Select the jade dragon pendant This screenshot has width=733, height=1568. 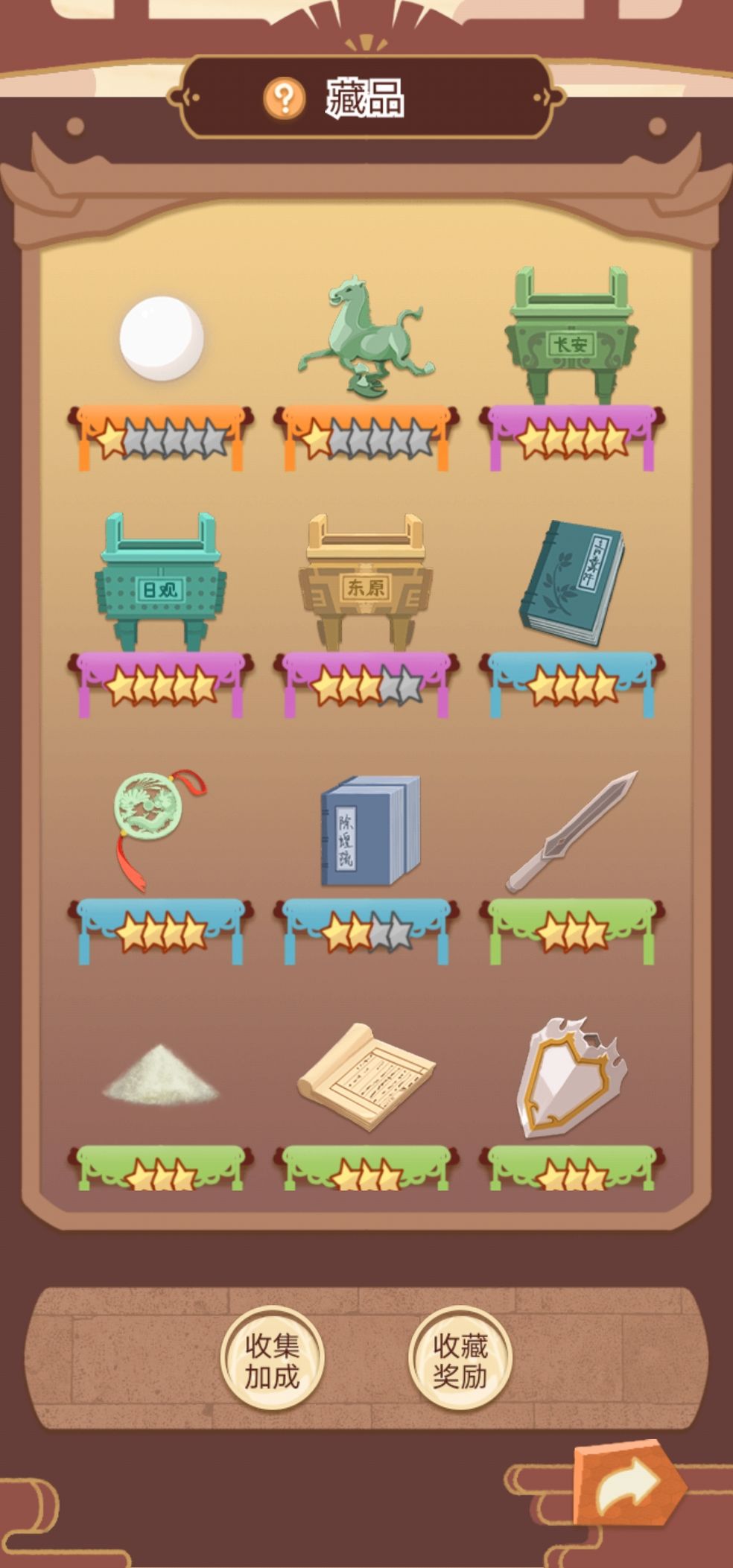click(159, 828)
